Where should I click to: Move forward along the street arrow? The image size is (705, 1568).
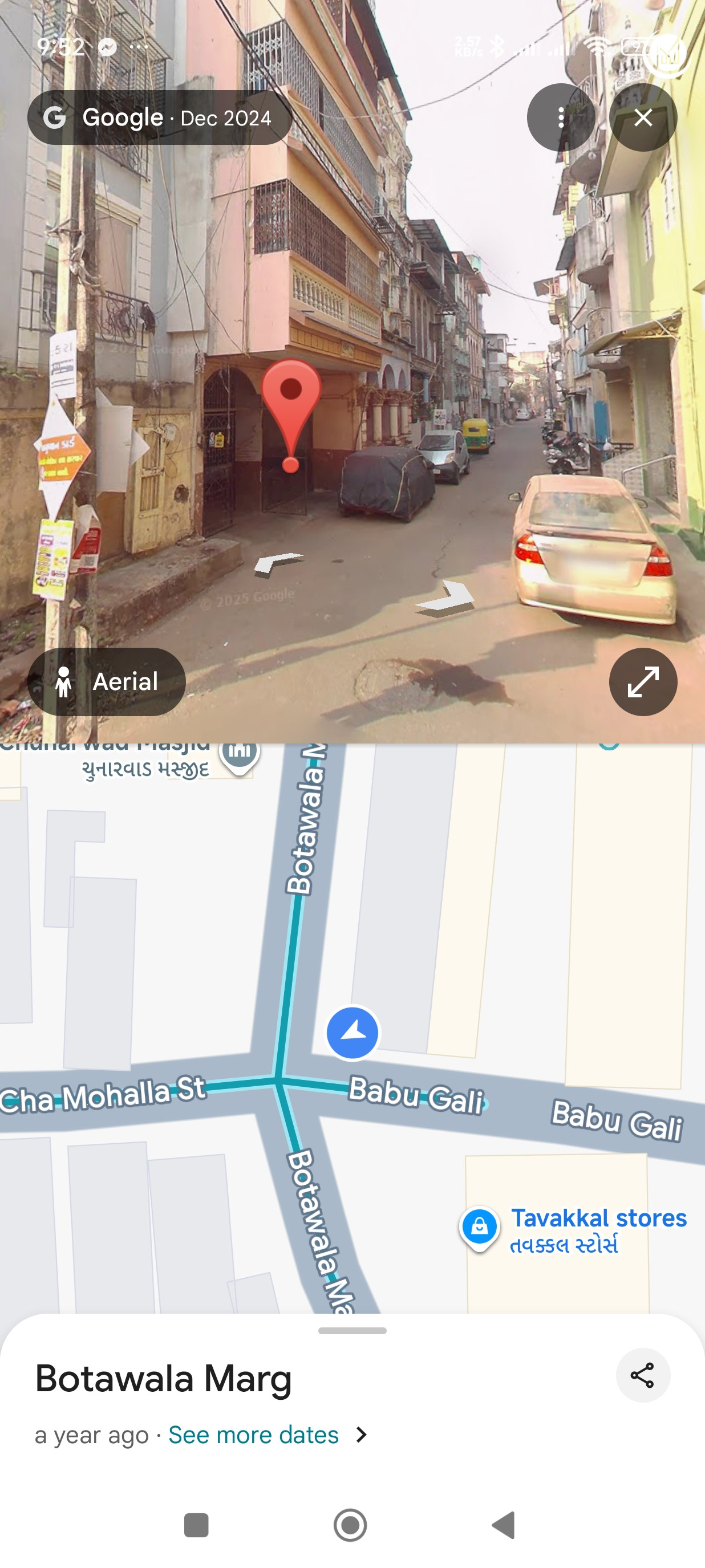tap(446, 597)
